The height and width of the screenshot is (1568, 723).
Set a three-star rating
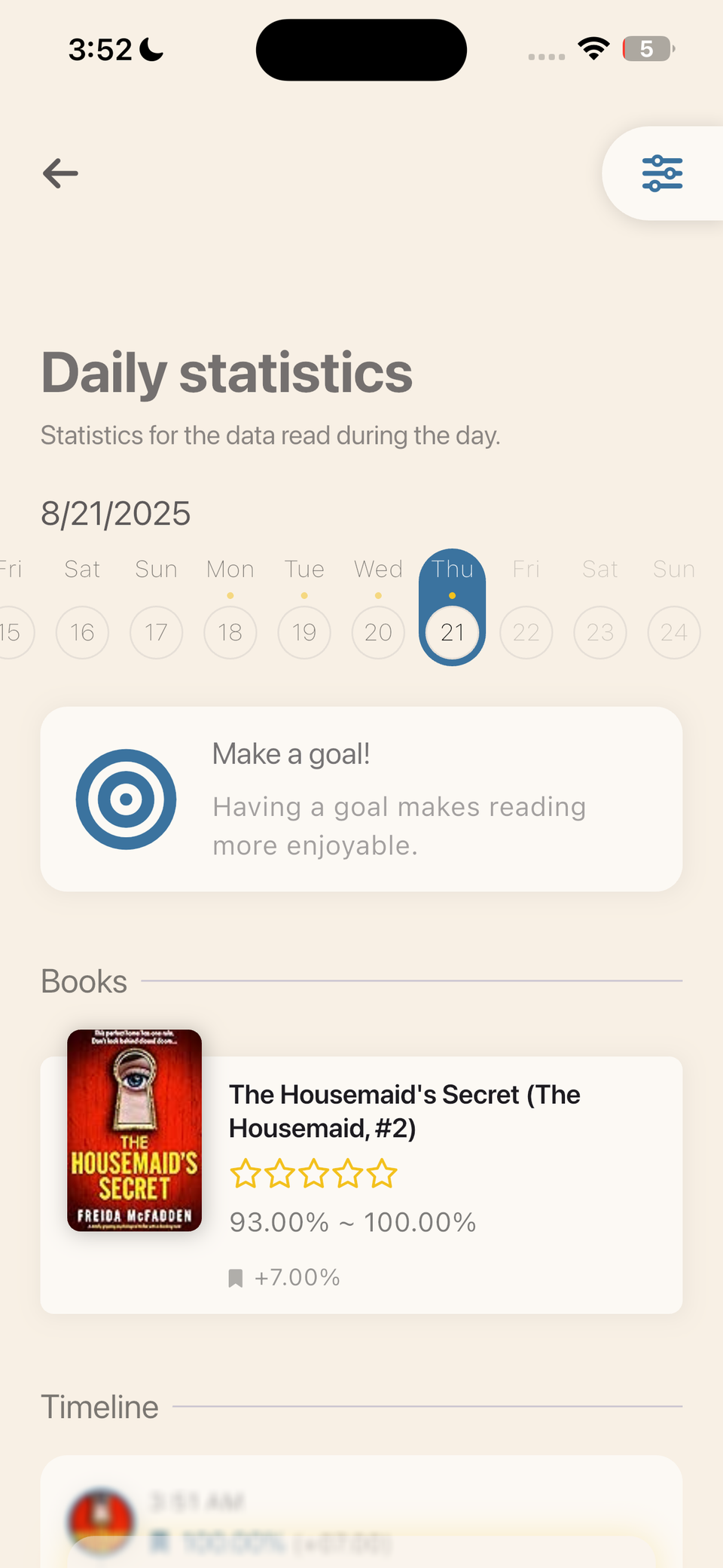coord(315,1173)
